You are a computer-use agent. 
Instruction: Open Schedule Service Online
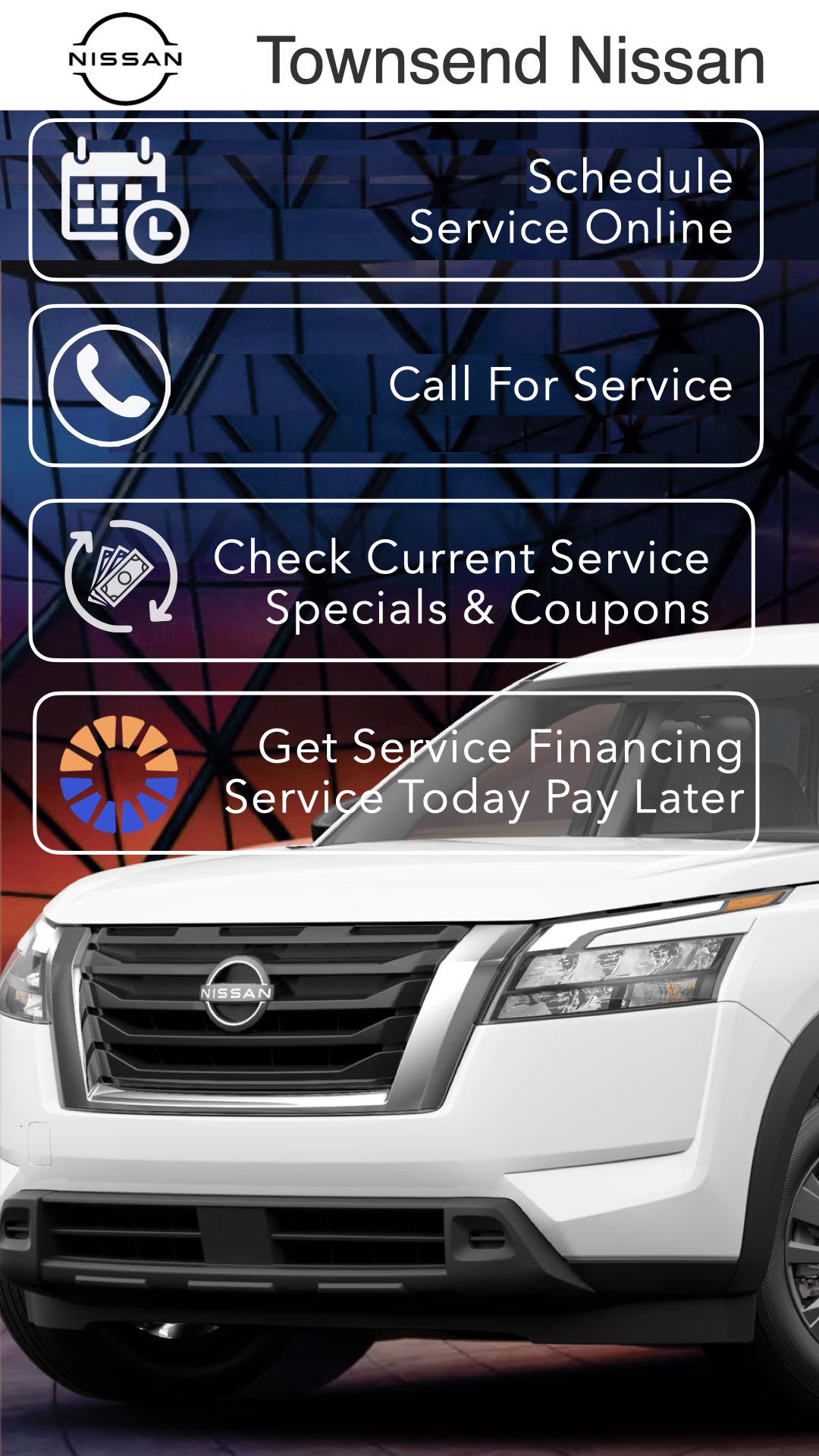click(396, 201)
